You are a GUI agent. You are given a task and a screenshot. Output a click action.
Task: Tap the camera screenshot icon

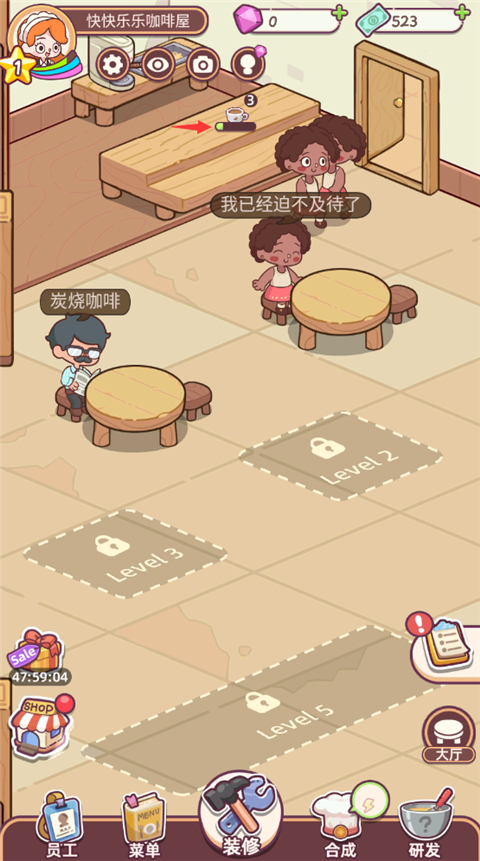(203, 65)
